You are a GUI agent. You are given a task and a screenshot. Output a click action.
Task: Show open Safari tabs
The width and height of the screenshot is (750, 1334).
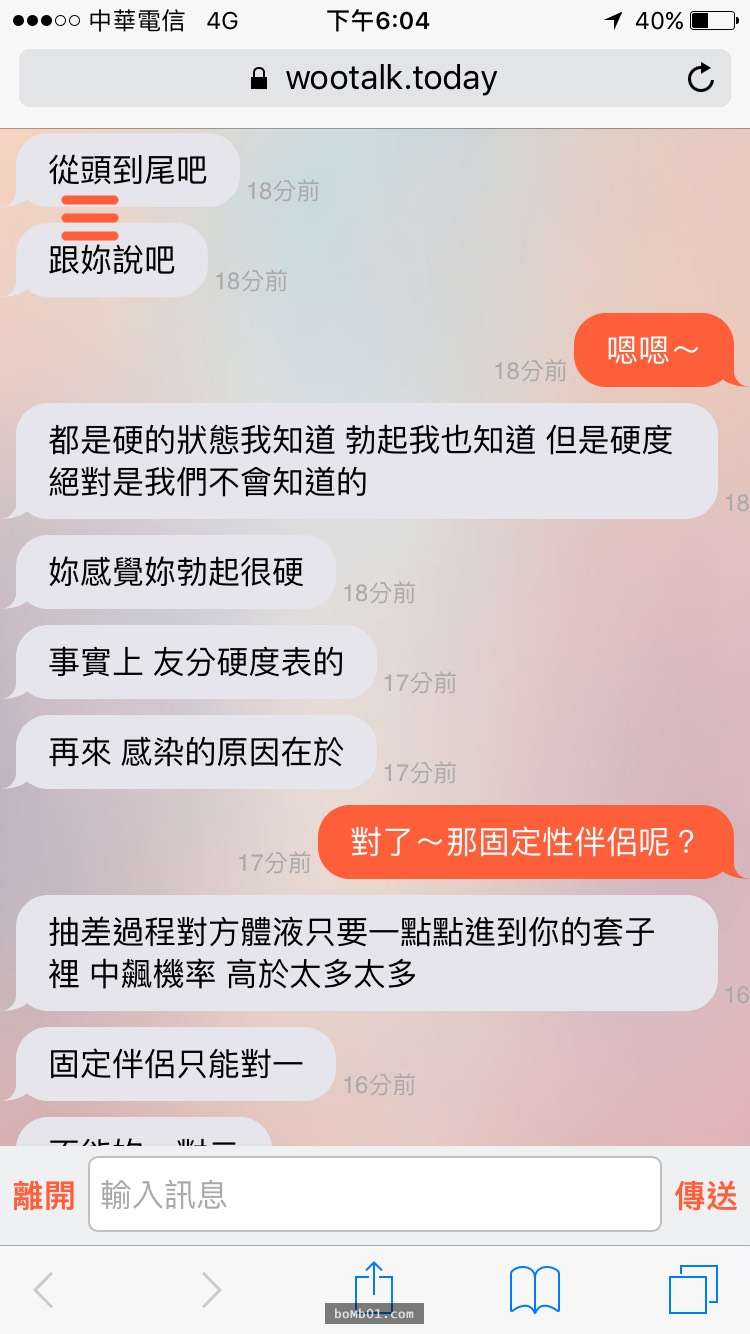click(x=693, y=1289)
